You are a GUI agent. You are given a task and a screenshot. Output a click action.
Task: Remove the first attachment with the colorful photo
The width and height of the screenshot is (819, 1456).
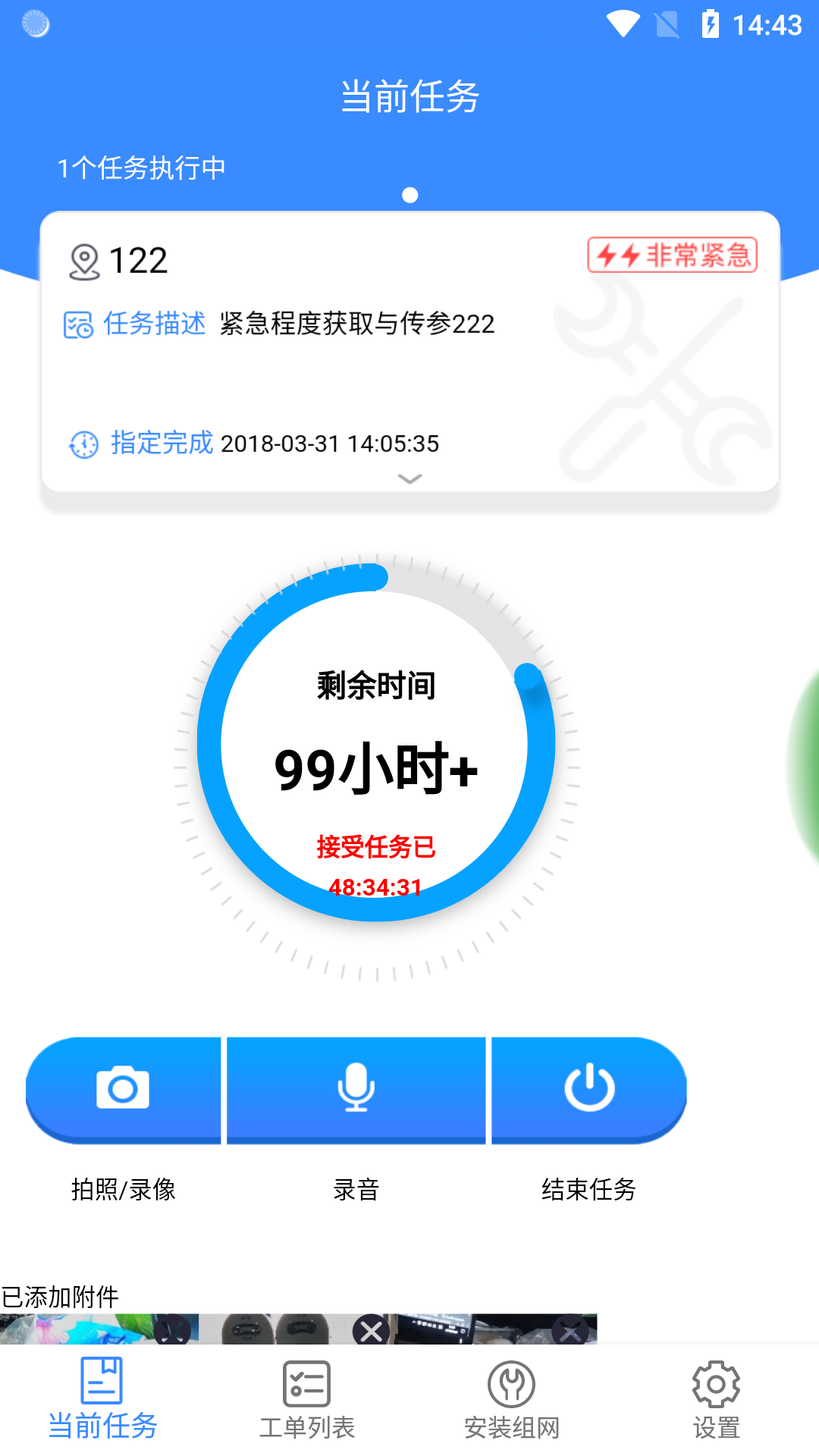[172, 1330]
